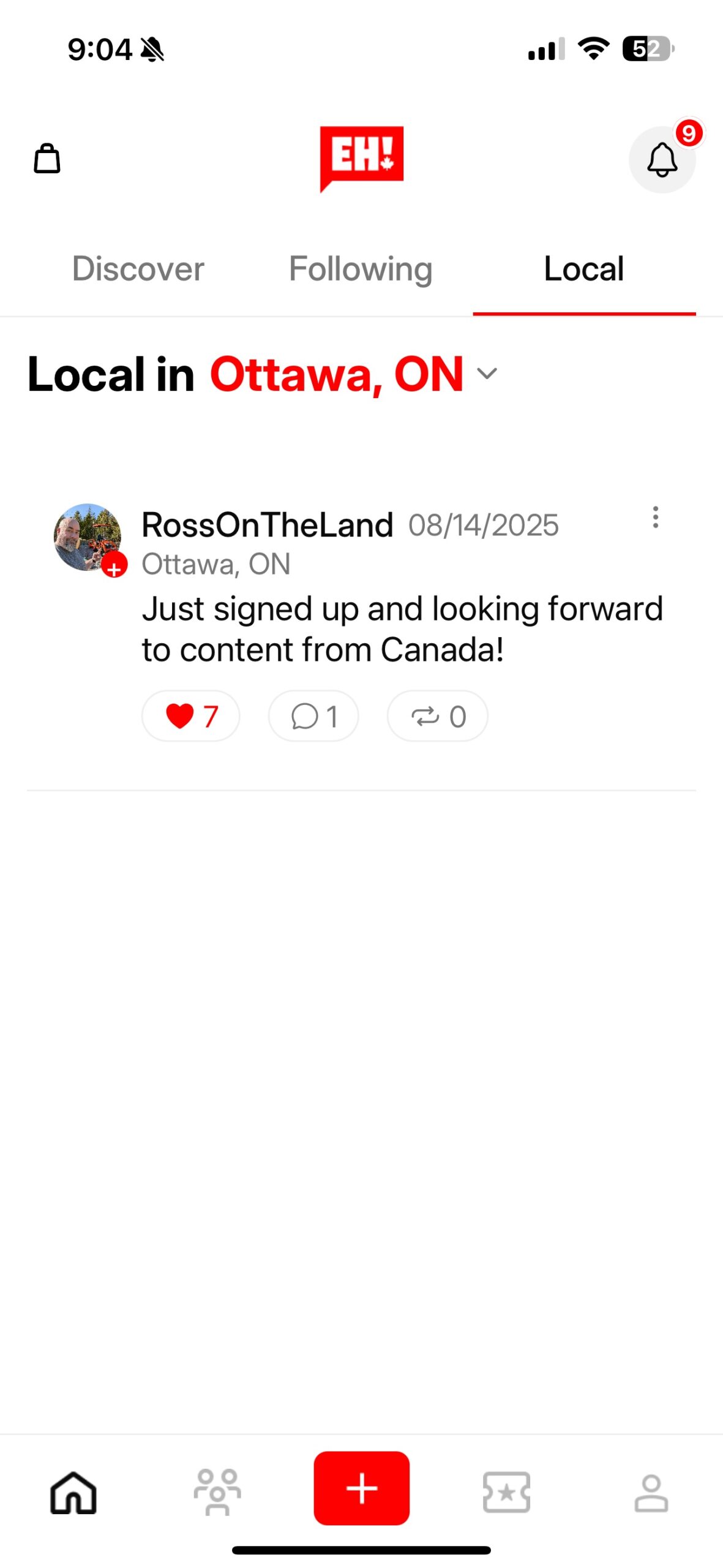Open the community people tab
This screenshot has height=1568, width=723.
pos(217,1492)
